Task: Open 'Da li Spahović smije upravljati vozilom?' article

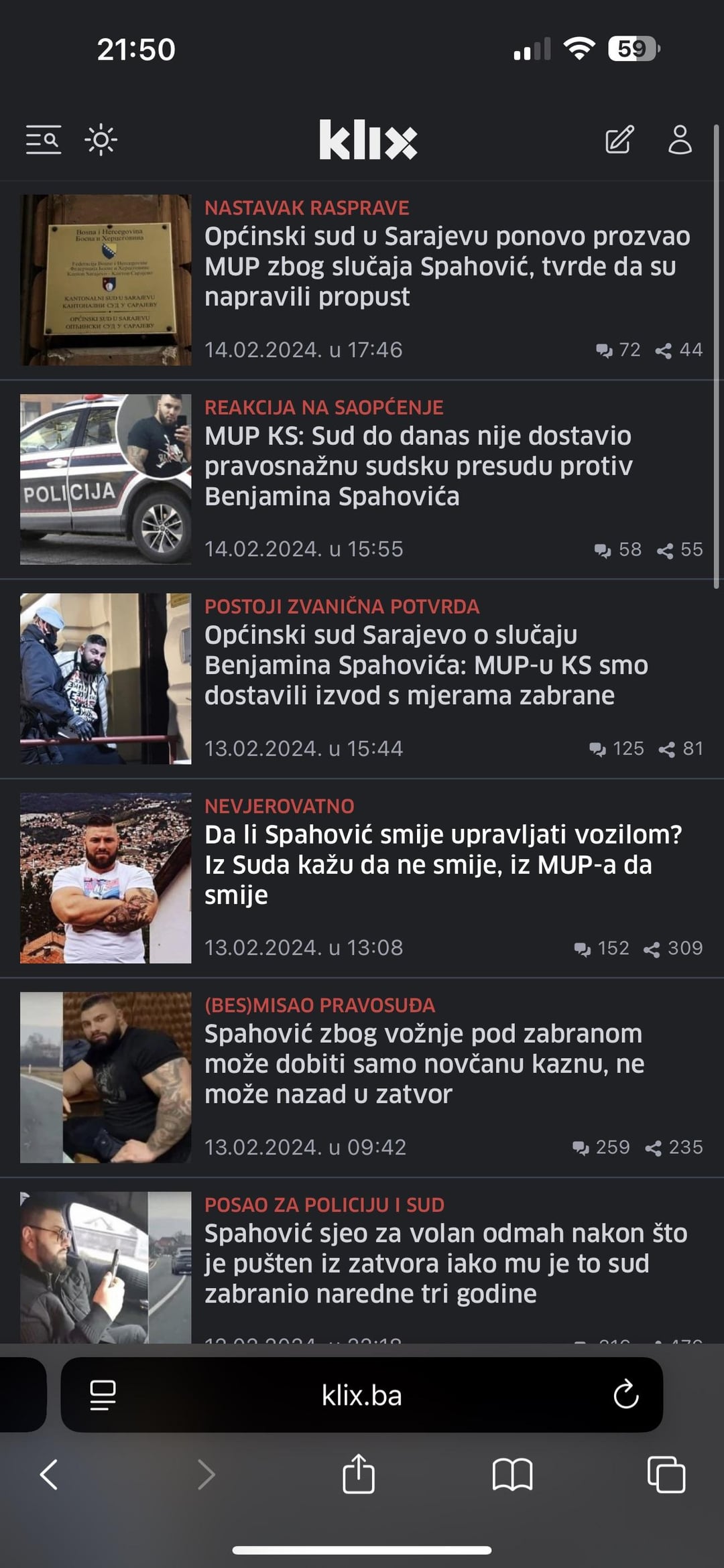Action: click(442, 864)
